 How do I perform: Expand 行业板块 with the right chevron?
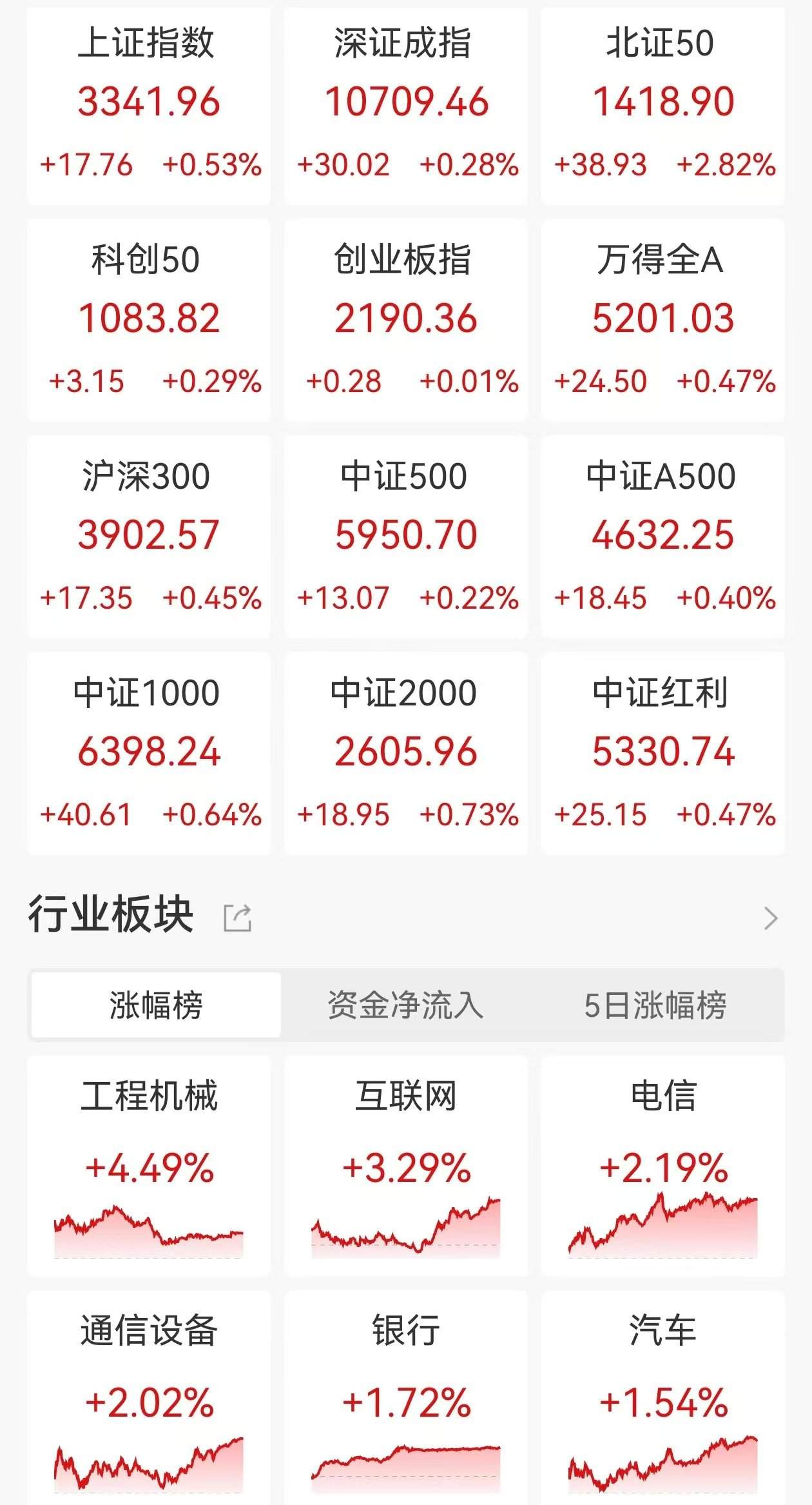click(x=770, y=918)
